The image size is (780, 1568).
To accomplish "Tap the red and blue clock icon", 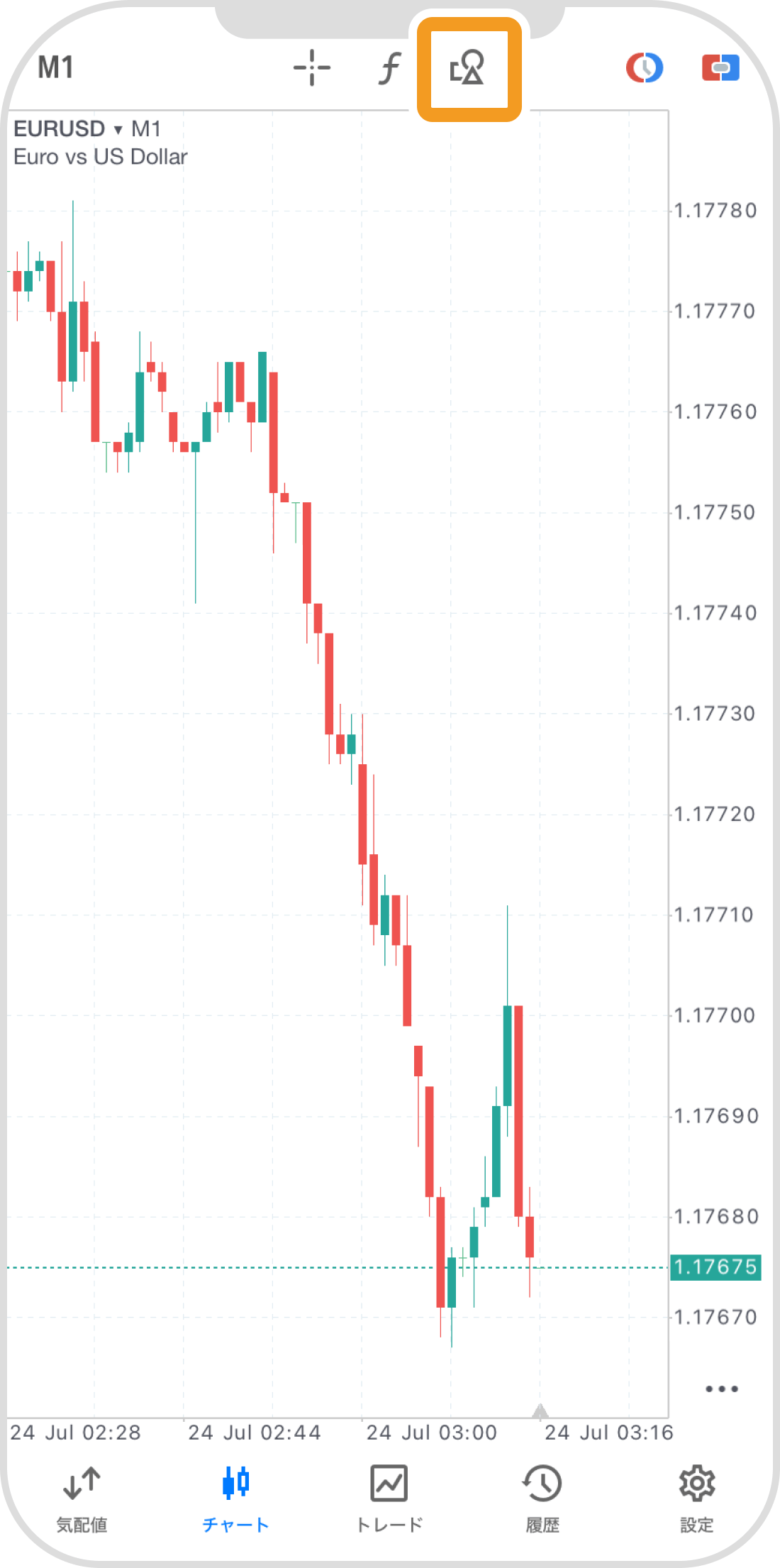I will (644, 68).
